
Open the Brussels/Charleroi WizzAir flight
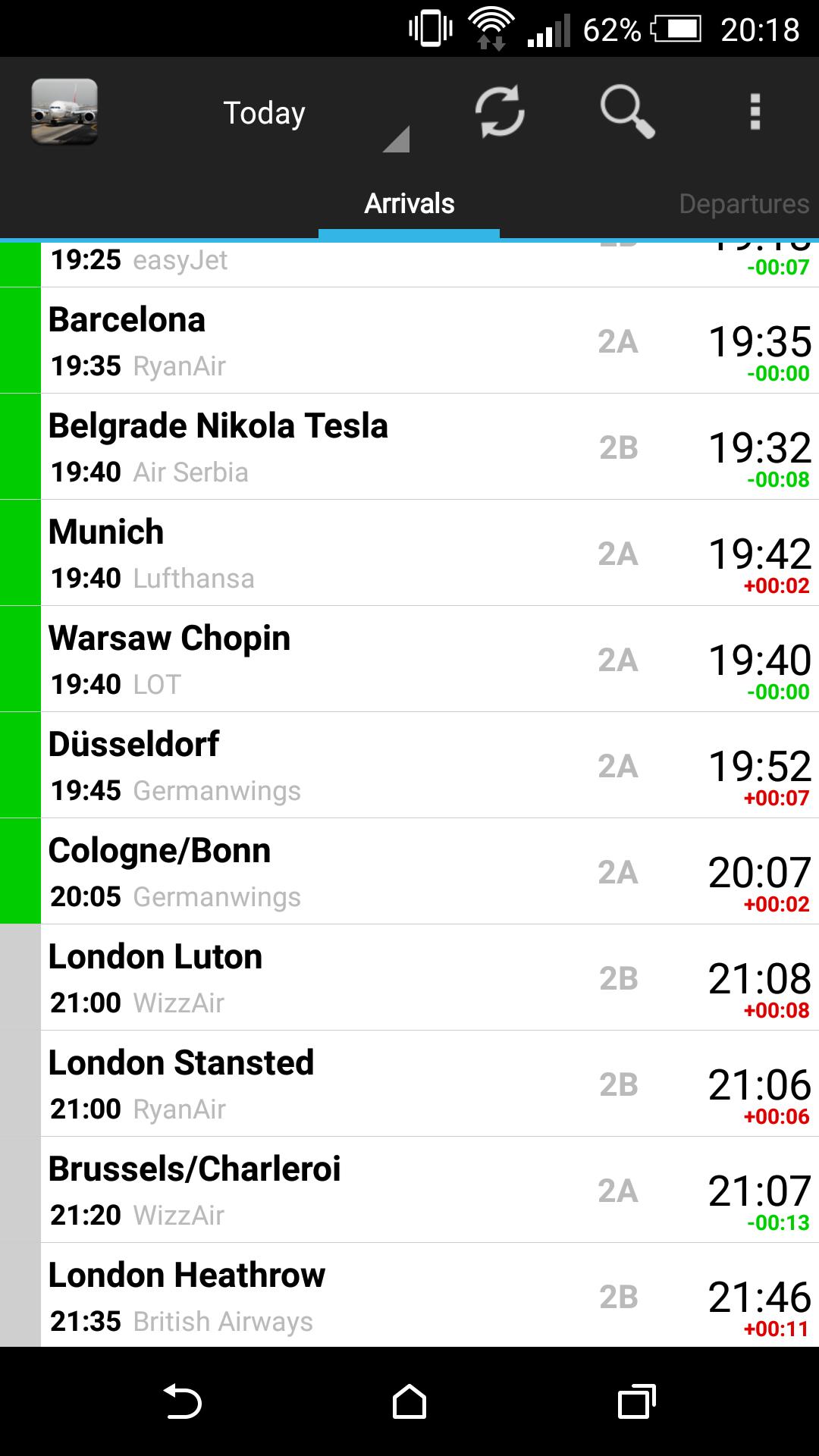[409, 1190]
